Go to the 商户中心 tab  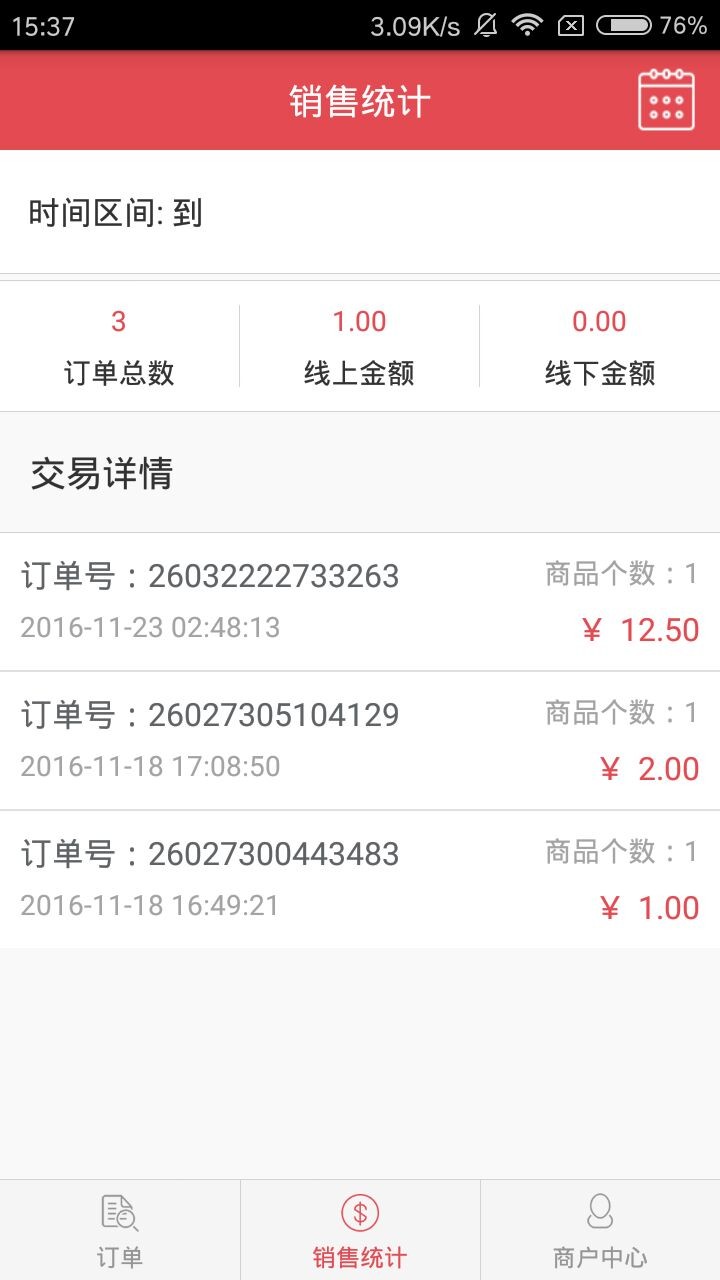coord(600,1230)
